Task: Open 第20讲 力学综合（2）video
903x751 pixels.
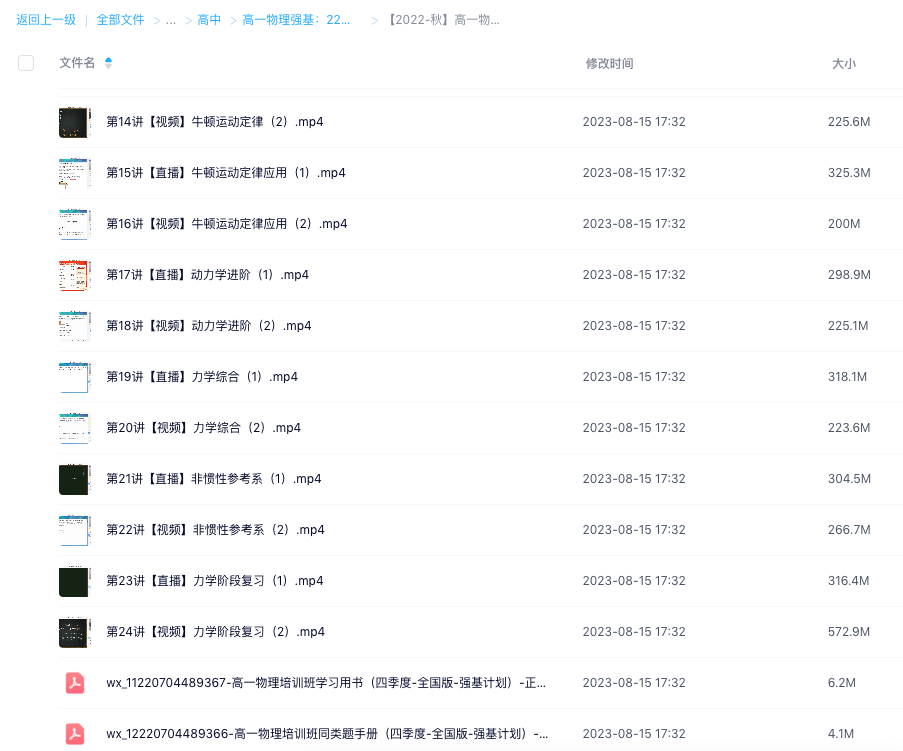Action: pyautogui.click(x=203, y=428)
